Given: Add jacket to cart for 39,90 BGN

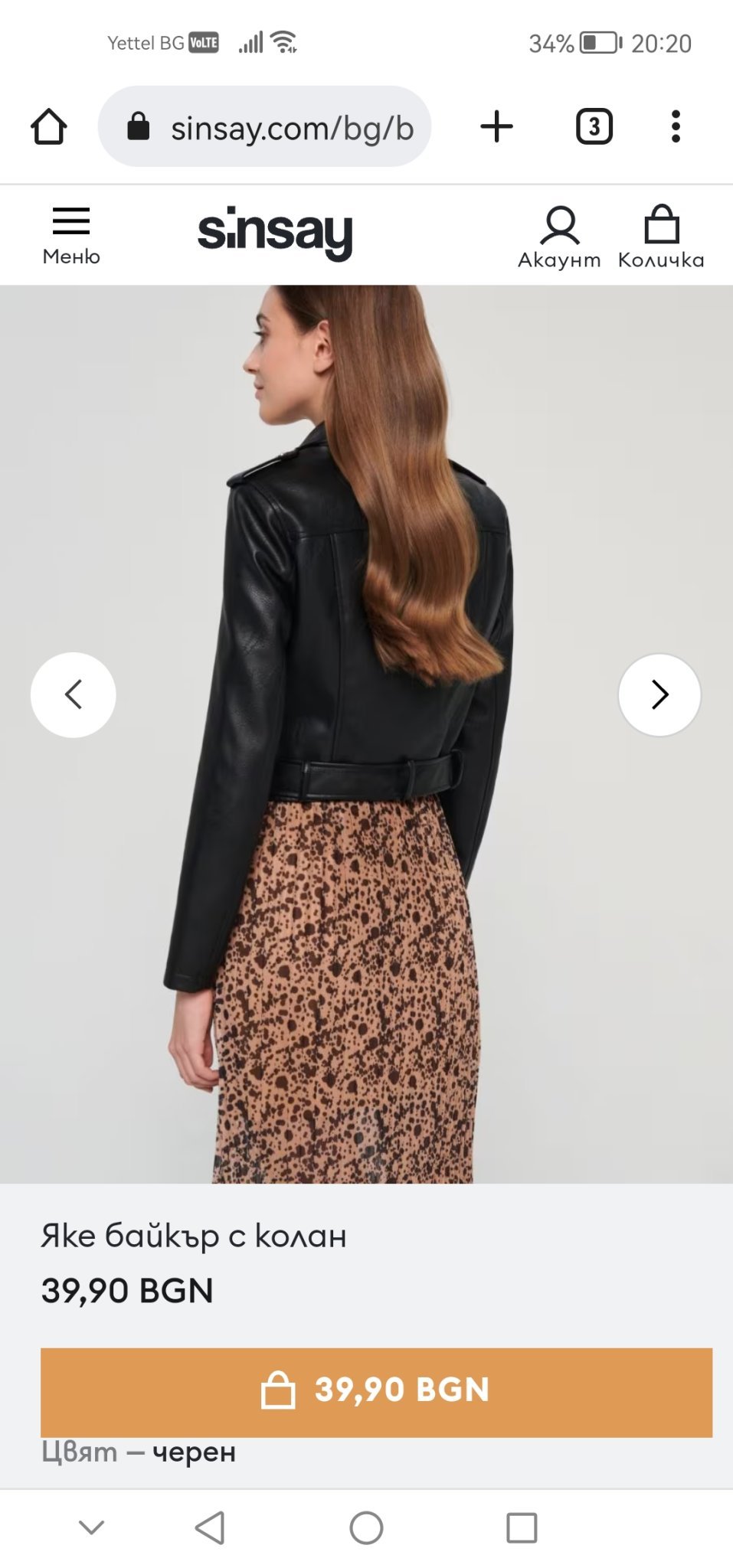Looking at the screenshot, I should pyautogui.click(x=376, y=1392).
